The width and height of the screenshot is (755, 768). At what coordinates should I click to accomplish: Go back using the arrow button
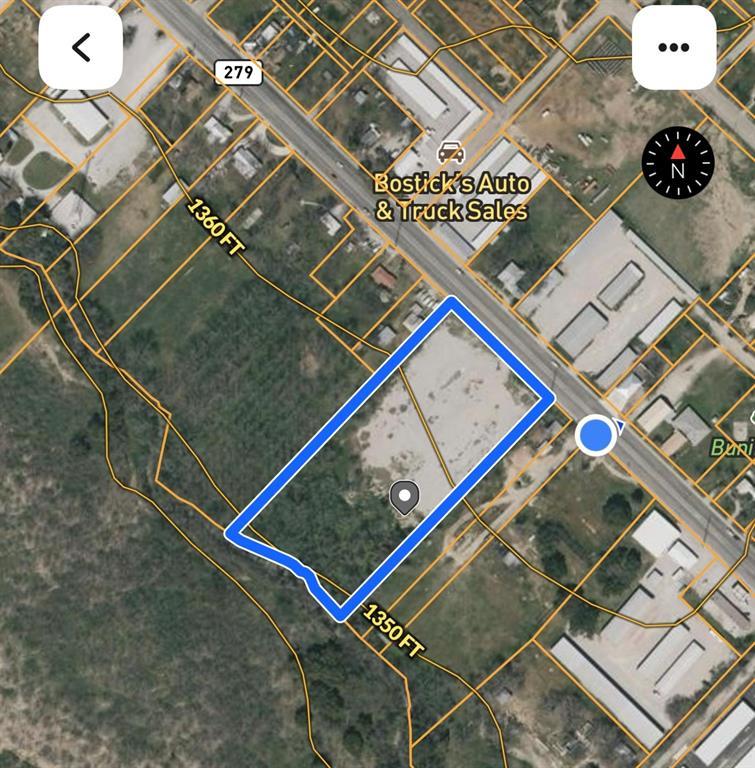point(81,47)
